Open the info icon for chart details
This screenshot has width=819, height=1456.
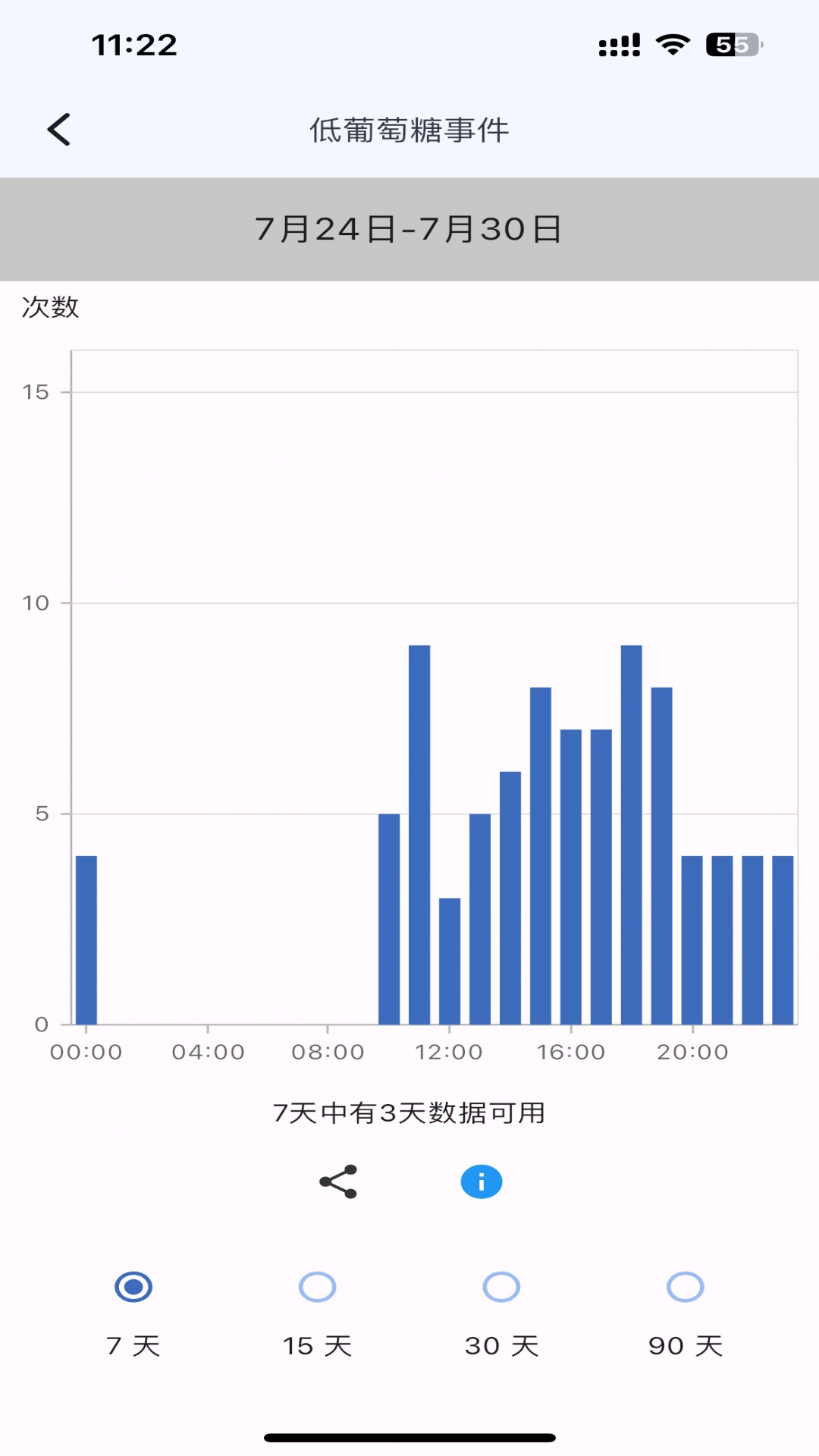click(481, 1181)
